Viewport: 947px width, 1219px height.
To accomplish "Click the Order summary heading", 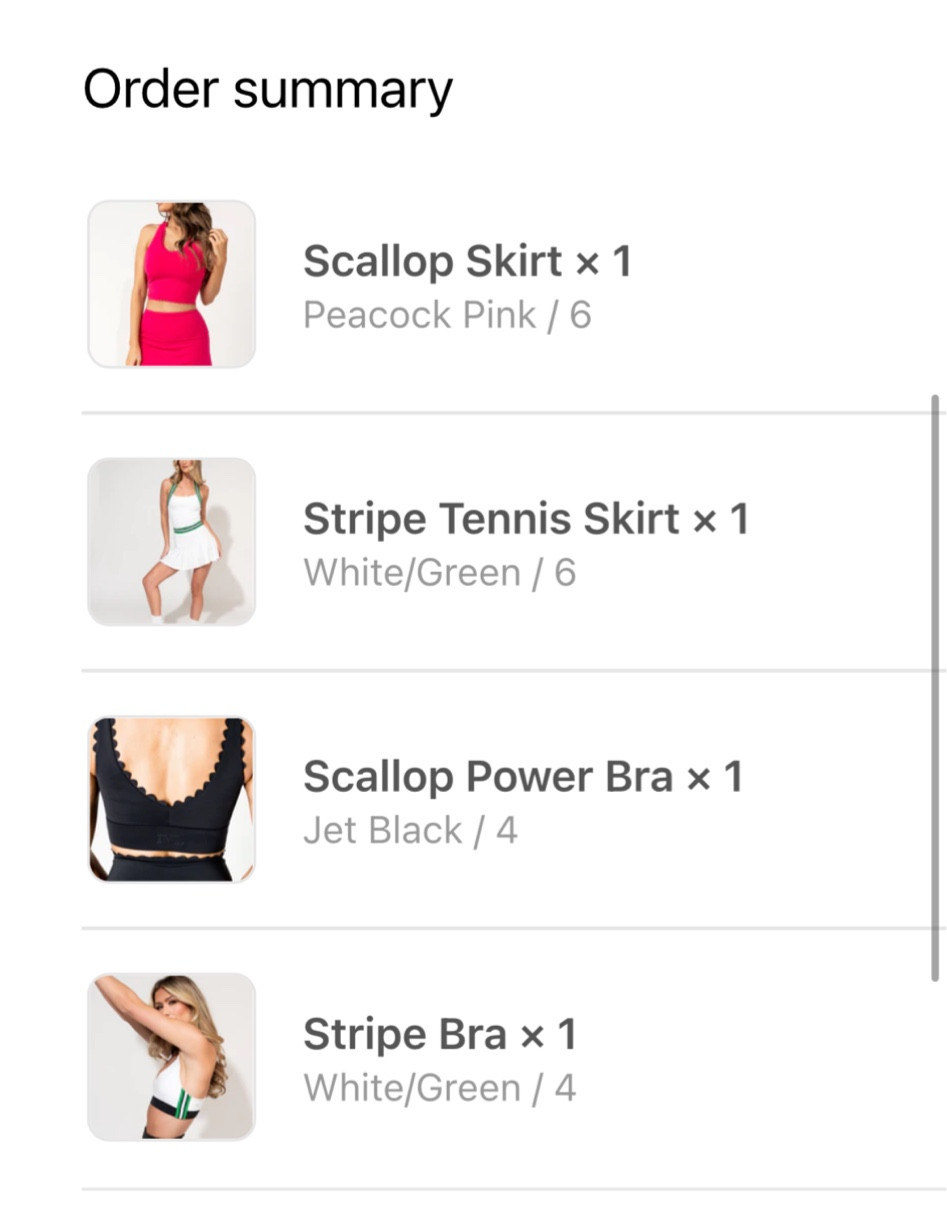I will 267,88.
